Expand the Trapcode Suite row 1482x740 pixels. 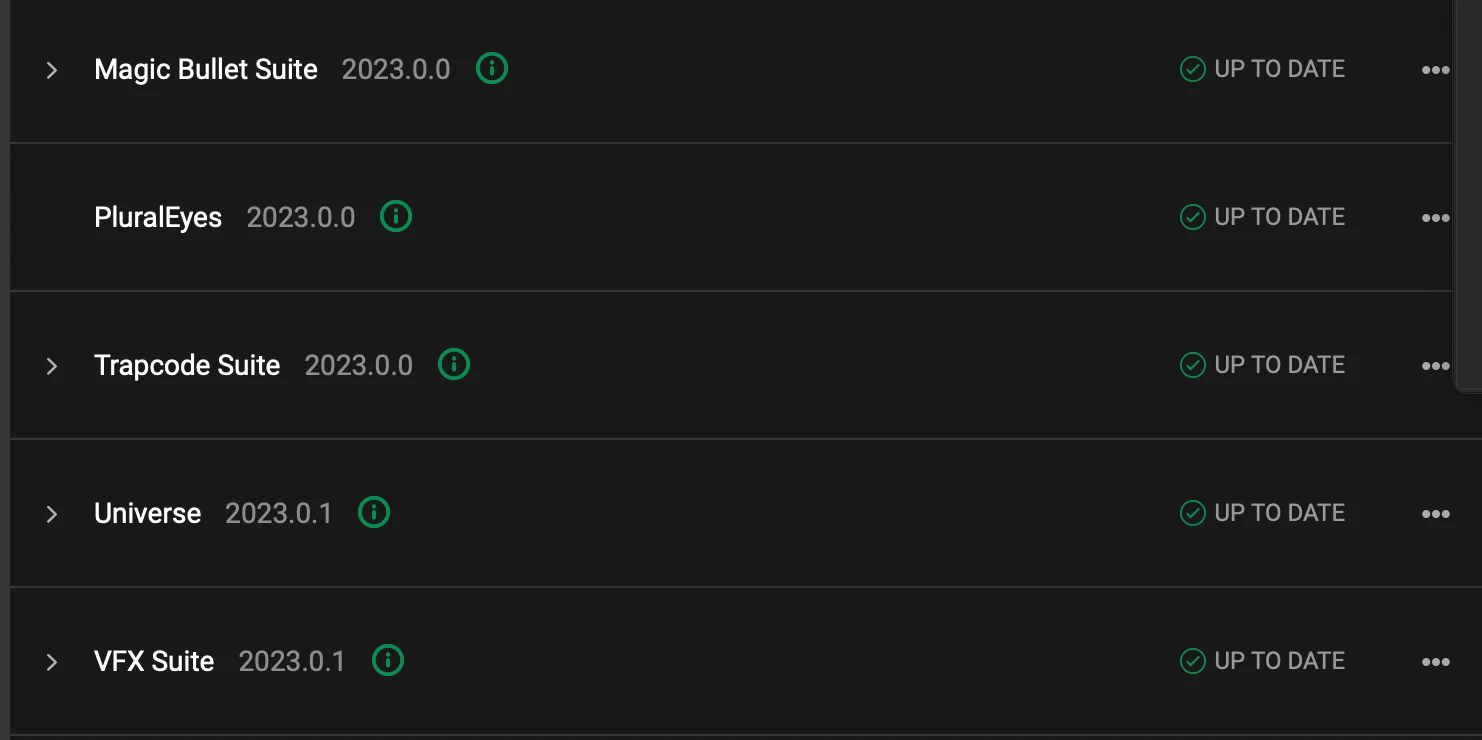click(52, 366)
